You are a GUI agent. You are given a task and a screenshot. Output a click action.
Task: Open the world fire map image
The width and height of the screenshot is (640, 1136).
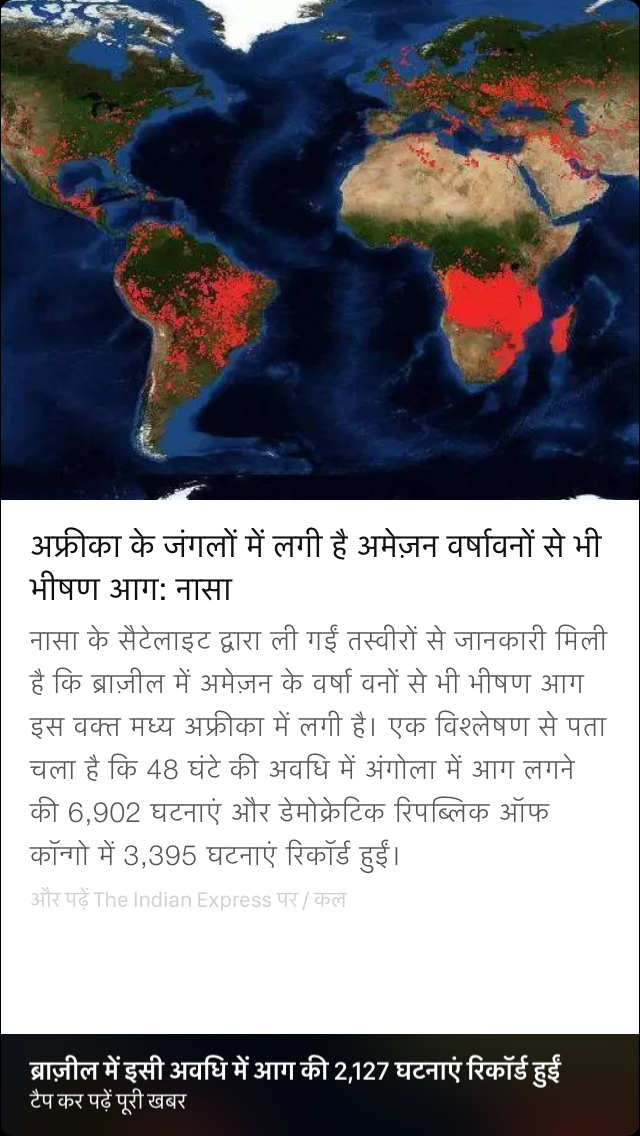coord(320,248)
